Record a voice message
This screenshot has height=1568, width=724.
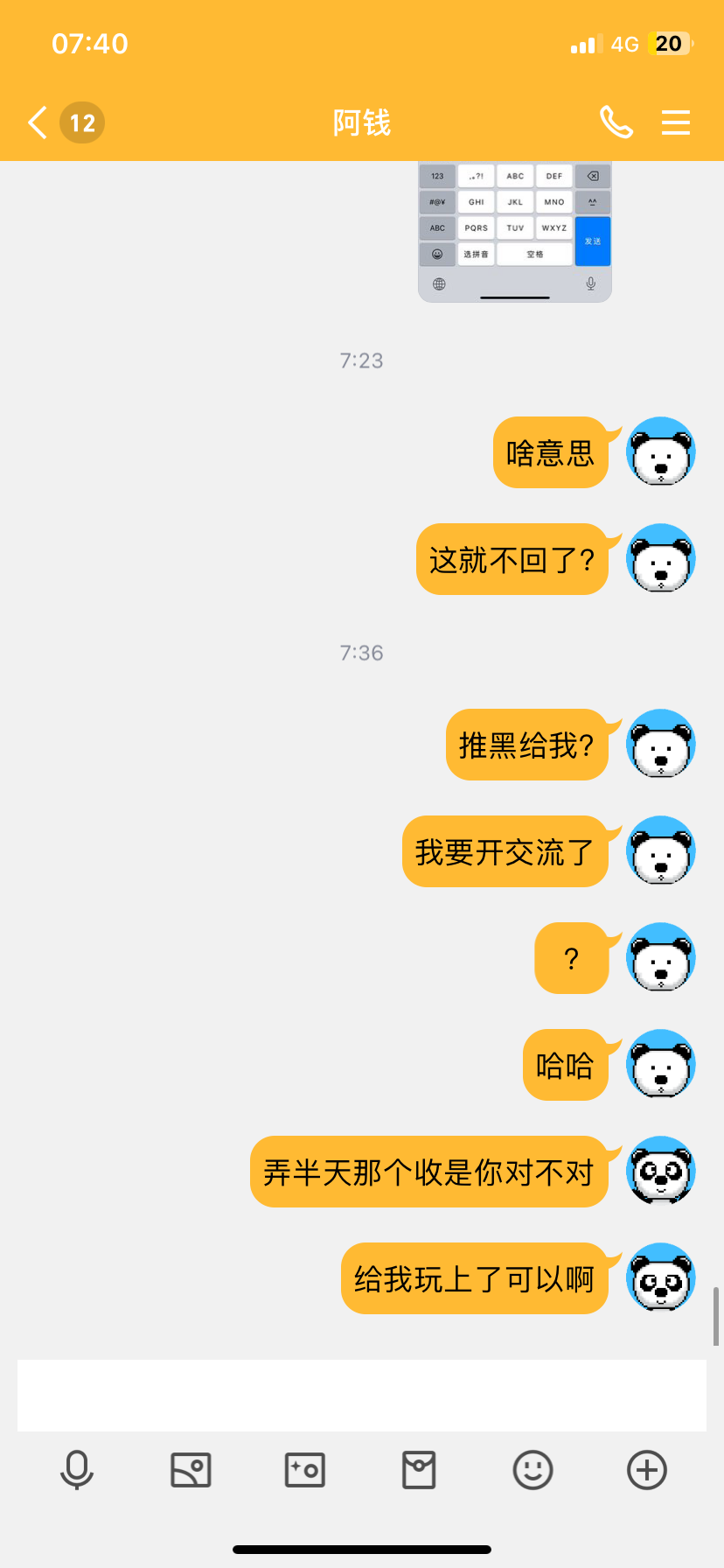[x=77, y=1470]
